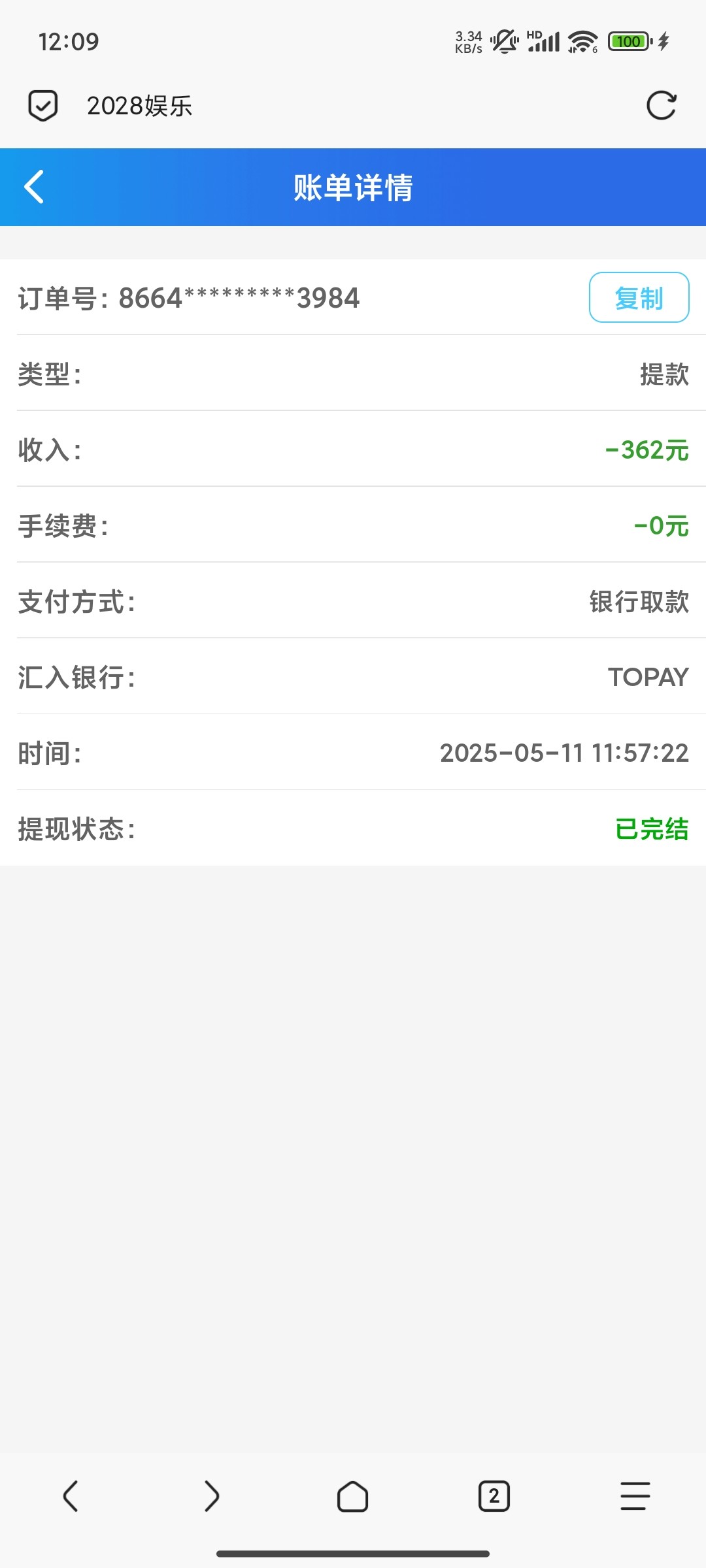
Task: Copy the order number with 复制
Action: [639, 298]
